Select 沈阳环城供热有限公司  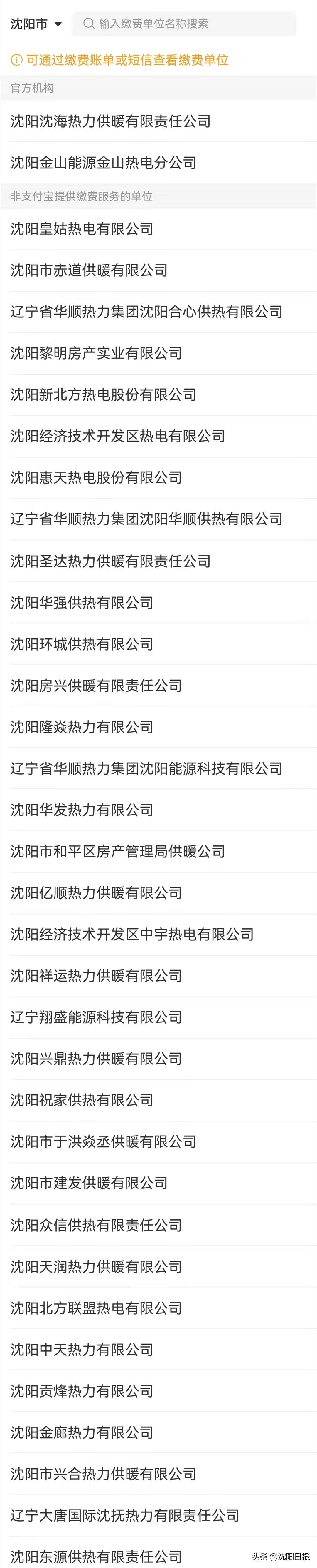tap(82, 644)
